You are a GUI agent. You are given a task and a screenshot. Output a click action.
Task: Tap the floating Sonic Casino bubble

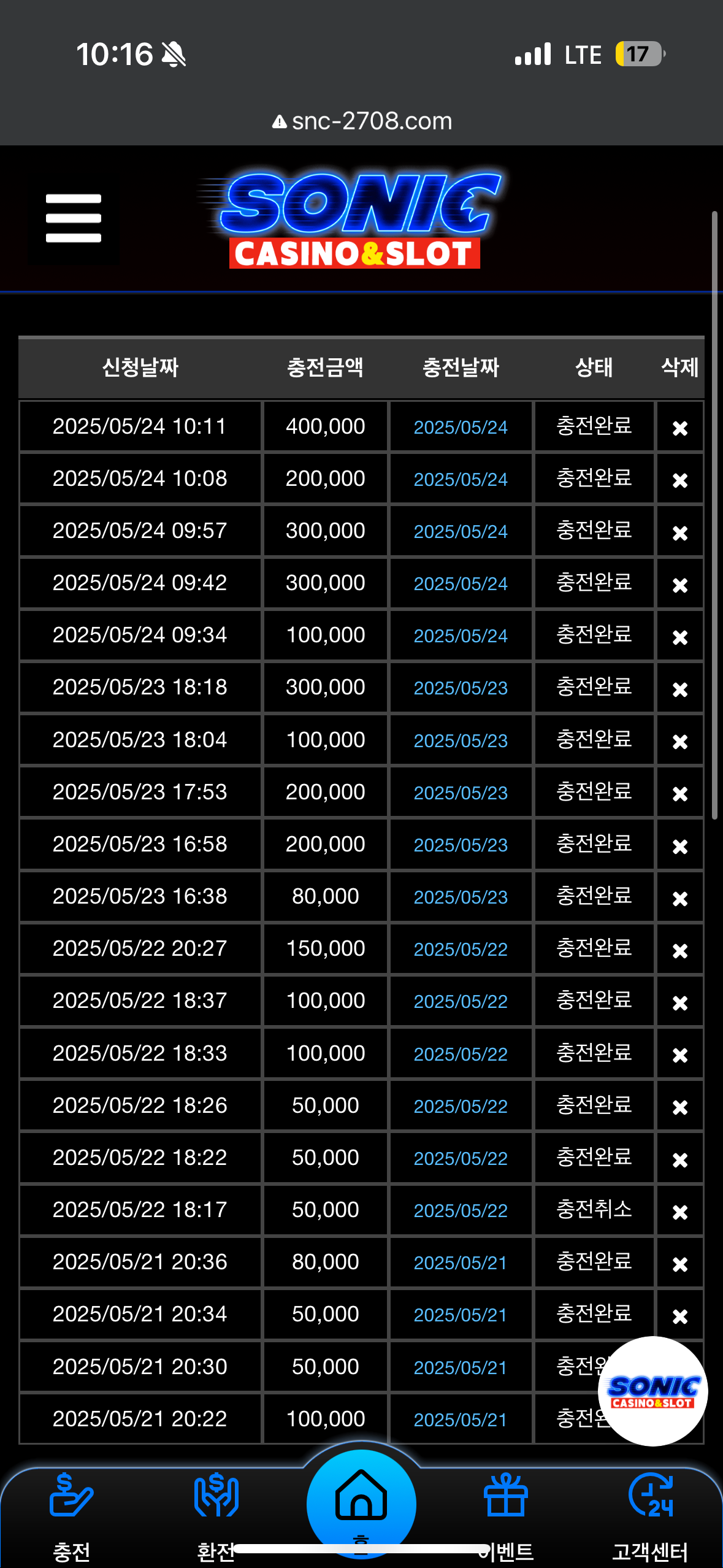(x=652, y=1391)
